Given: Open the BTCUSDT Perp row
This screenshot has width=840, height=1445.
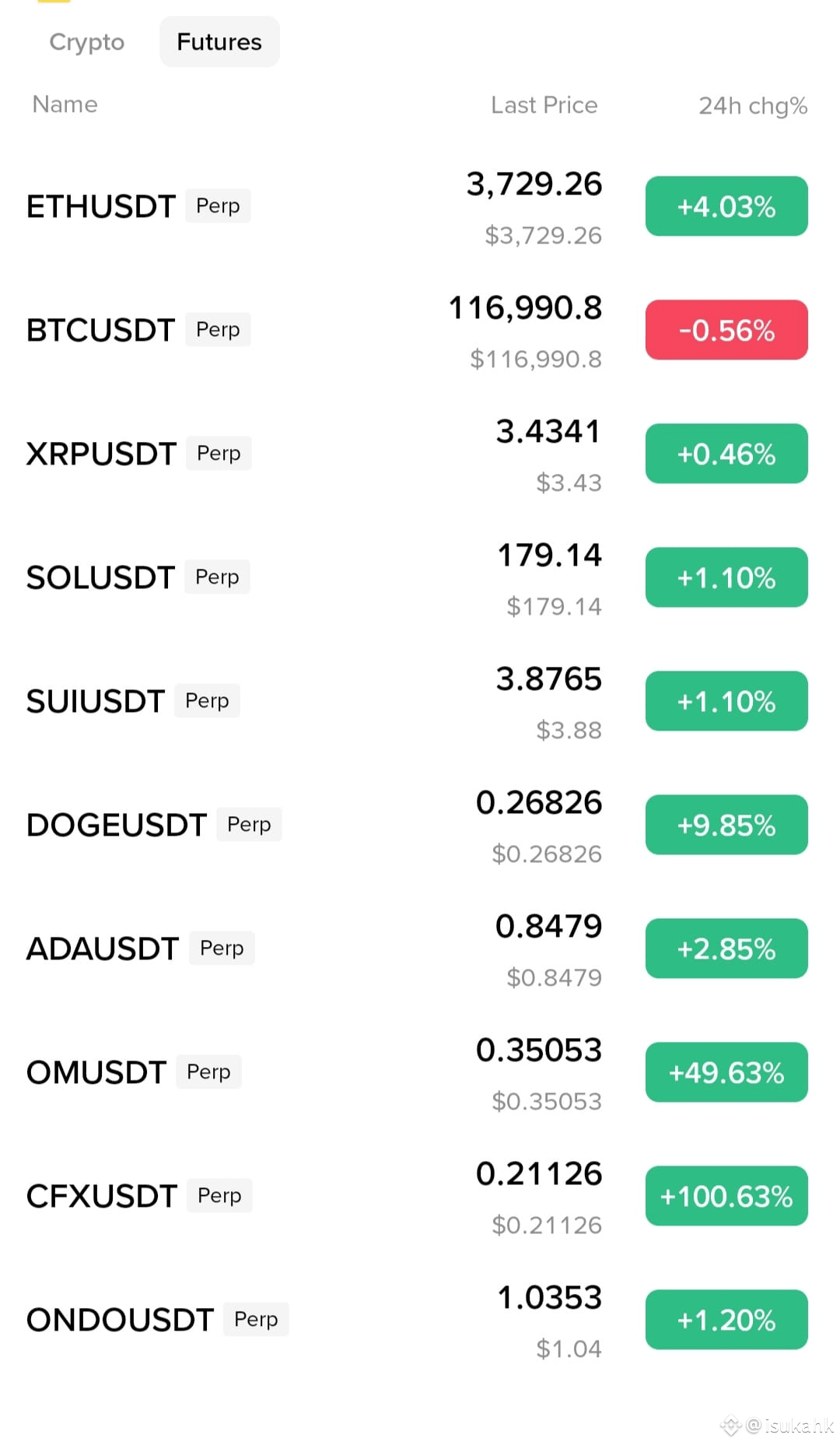Looking at the screenshot, I should coord(420,331).
